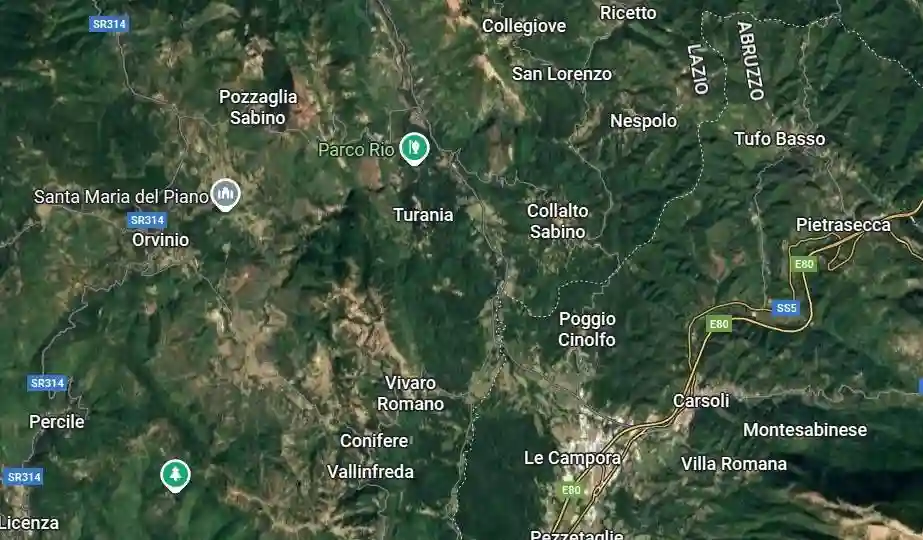Select the Santa Maria del Piano landmark pin
The height and width of the screenshot is (540, 923).
[x=227, y=194]
